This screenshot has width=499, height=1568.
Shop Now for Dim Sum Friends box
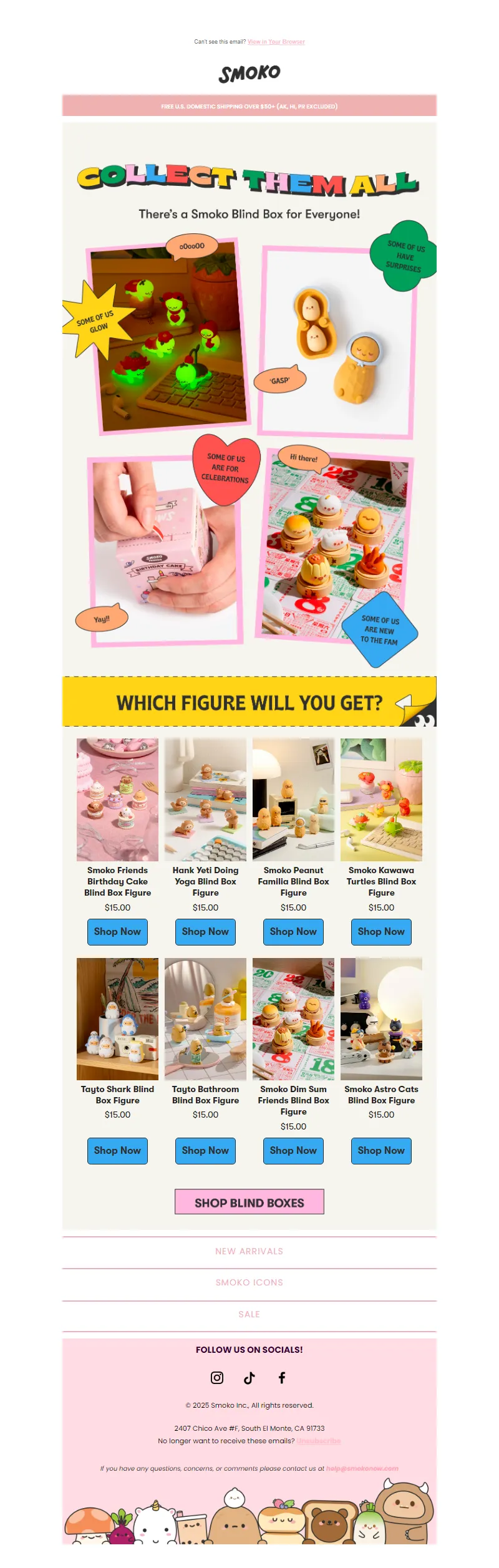coord(293,1150)
